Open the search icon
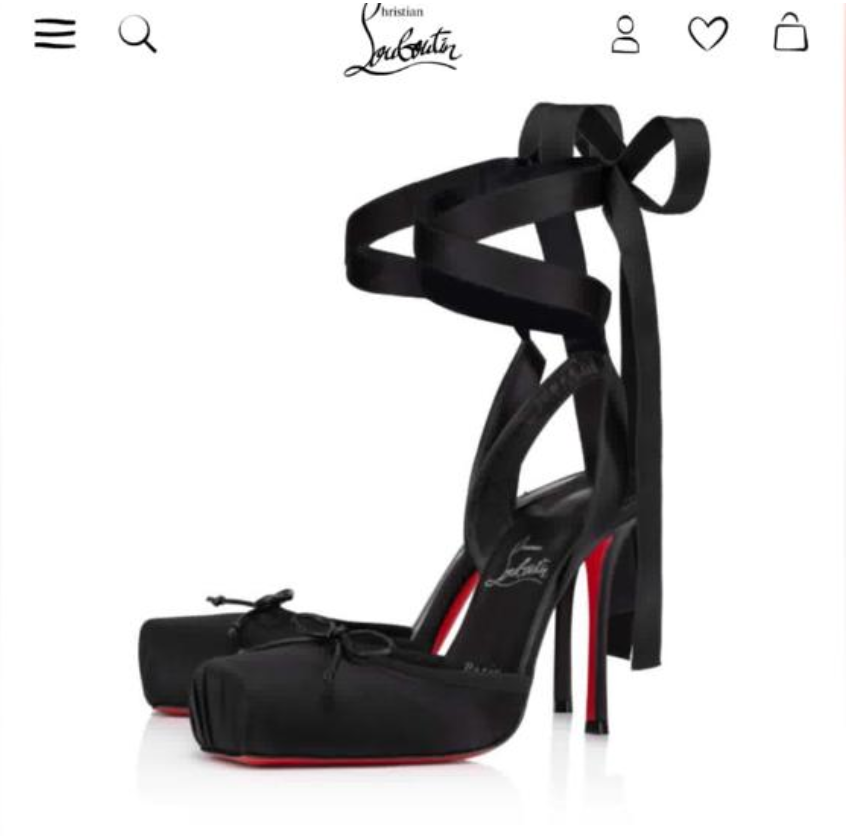Image resolution: width=846 pixels, height=836 pixels. point(137,34)
